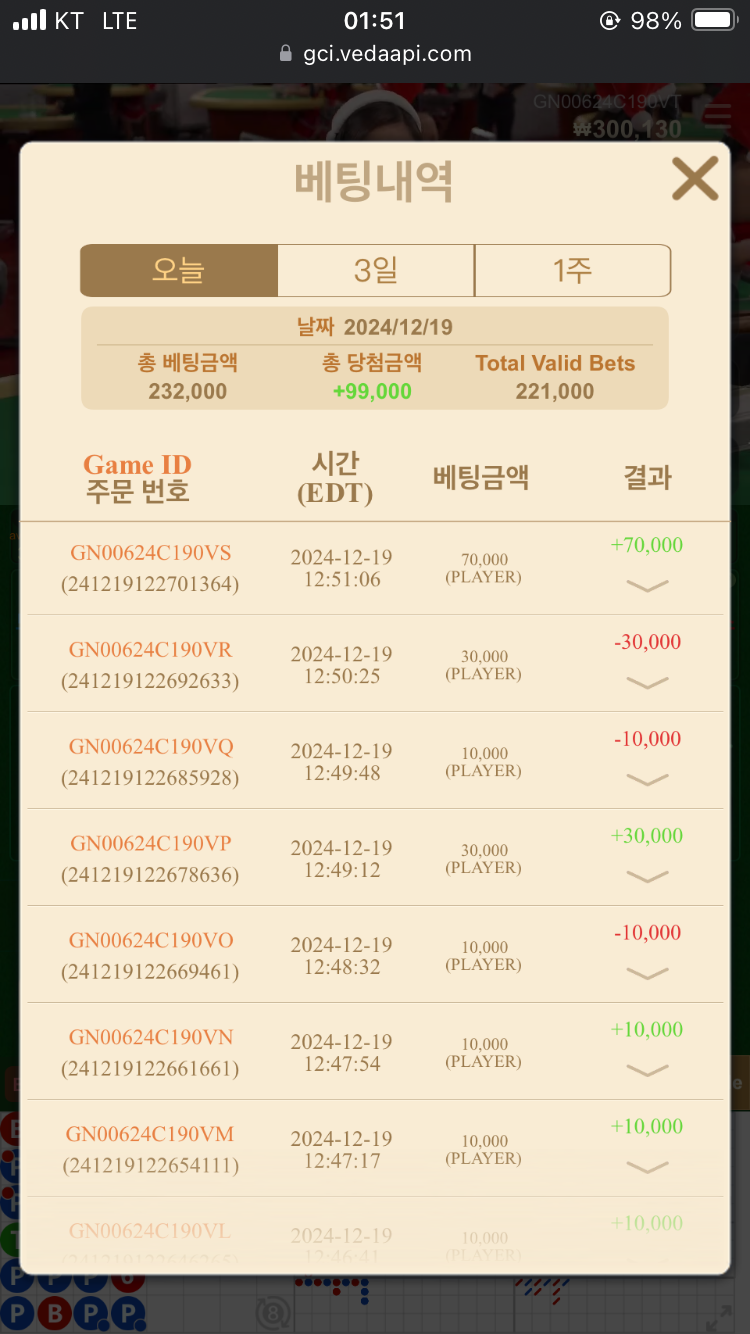Expand details for game GN00624C190VM
This screenshot has width=750, height=1334.
pyautogui.click(x=647, y=1168)
